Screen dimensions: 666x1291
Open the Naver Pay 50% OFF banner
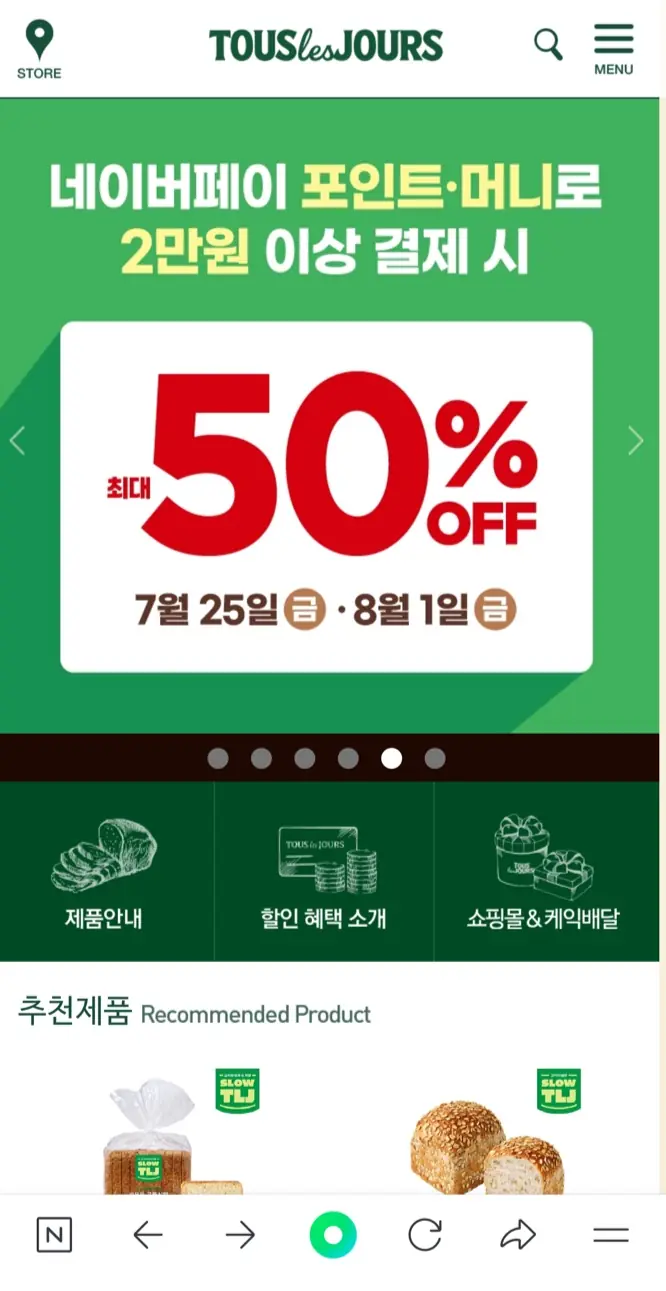pos(326,497)
